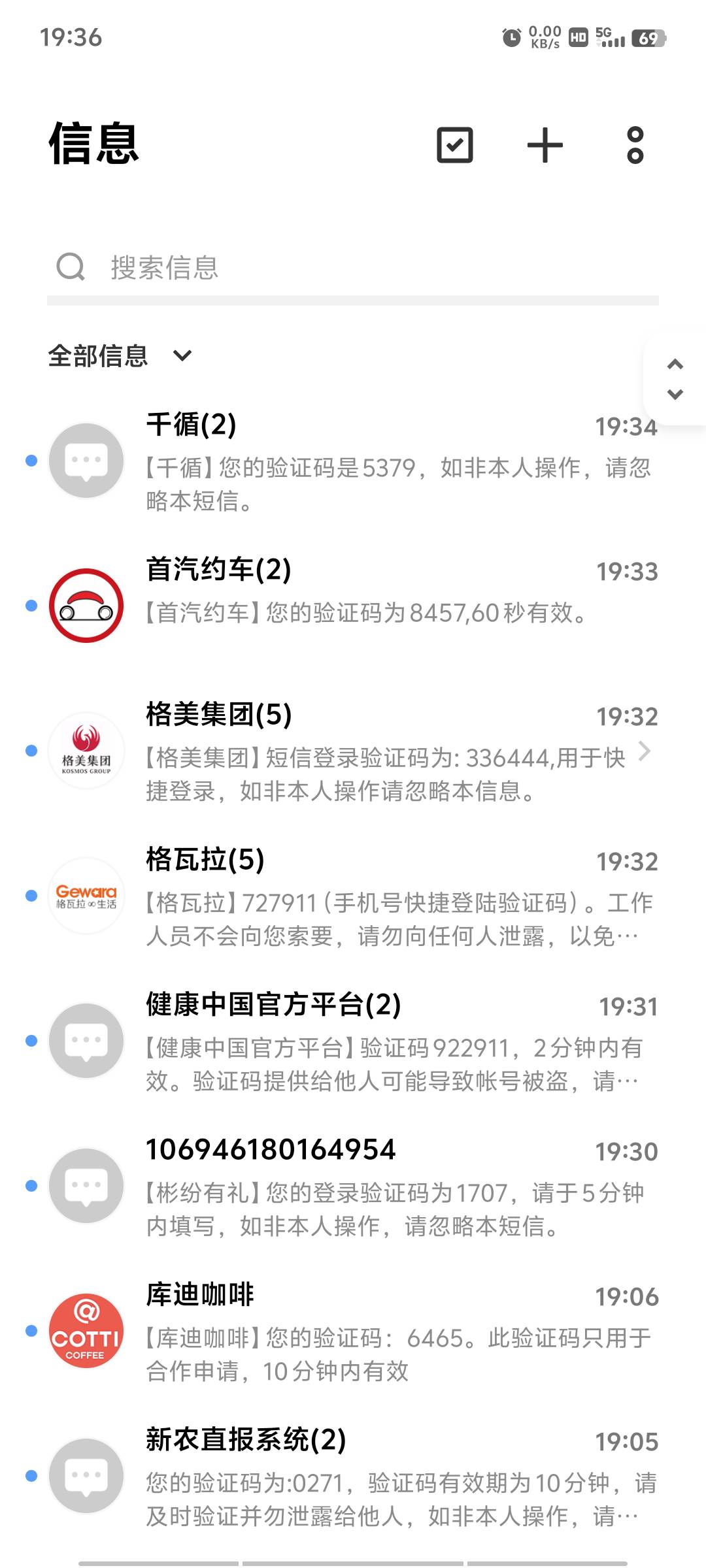Image resolution: width=706 pixels, height=1568 pixels.
Task: Open the 格美集团 message thread
Action: [x=353, y=751]
